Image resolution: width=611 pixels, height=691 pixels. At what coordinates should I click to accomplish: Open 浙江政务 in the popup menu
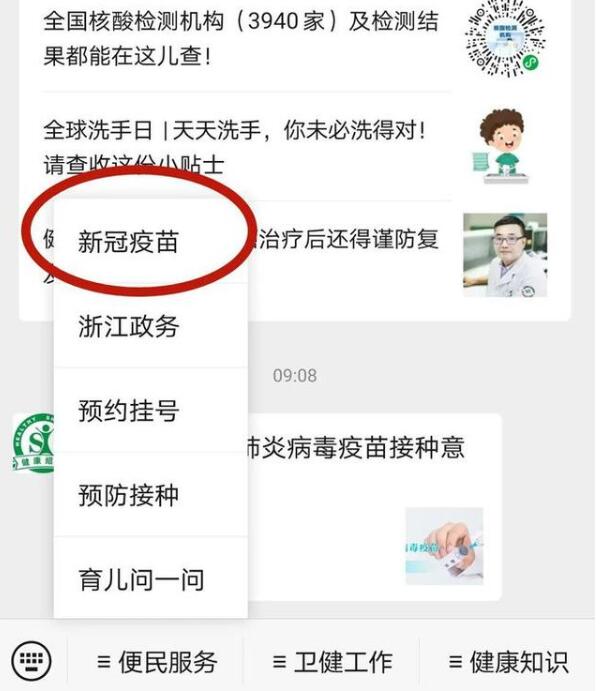tap(128, 326)
